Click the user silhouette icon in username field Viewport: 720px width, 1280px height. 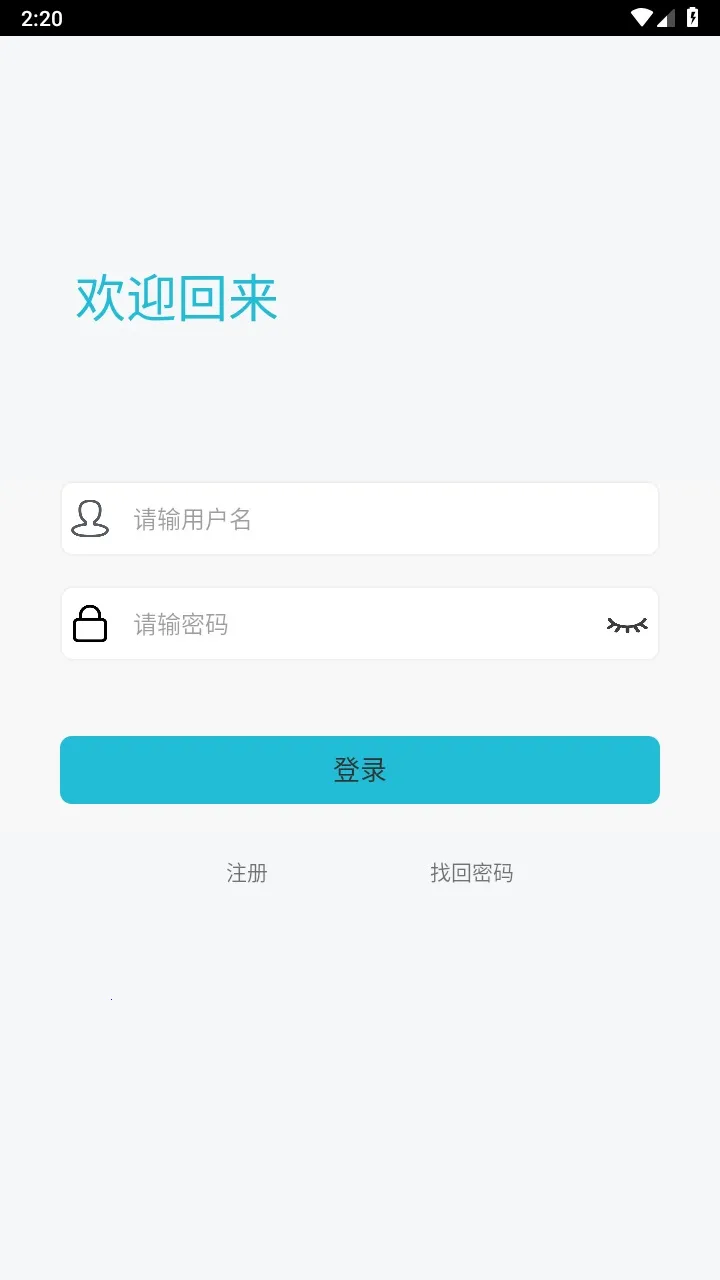coord(90,518)
